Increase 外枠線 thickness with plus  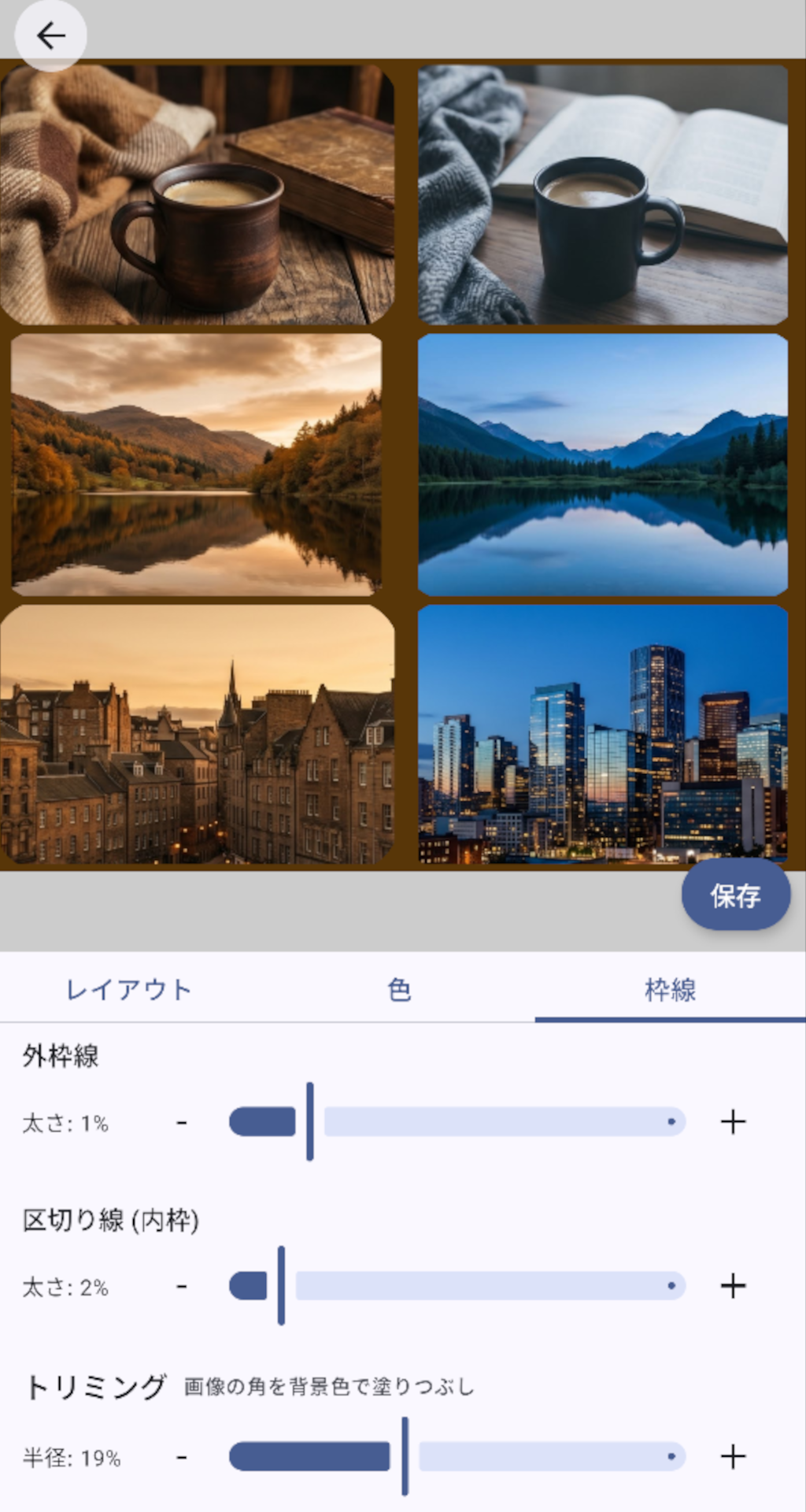(x=733, y=1122)
